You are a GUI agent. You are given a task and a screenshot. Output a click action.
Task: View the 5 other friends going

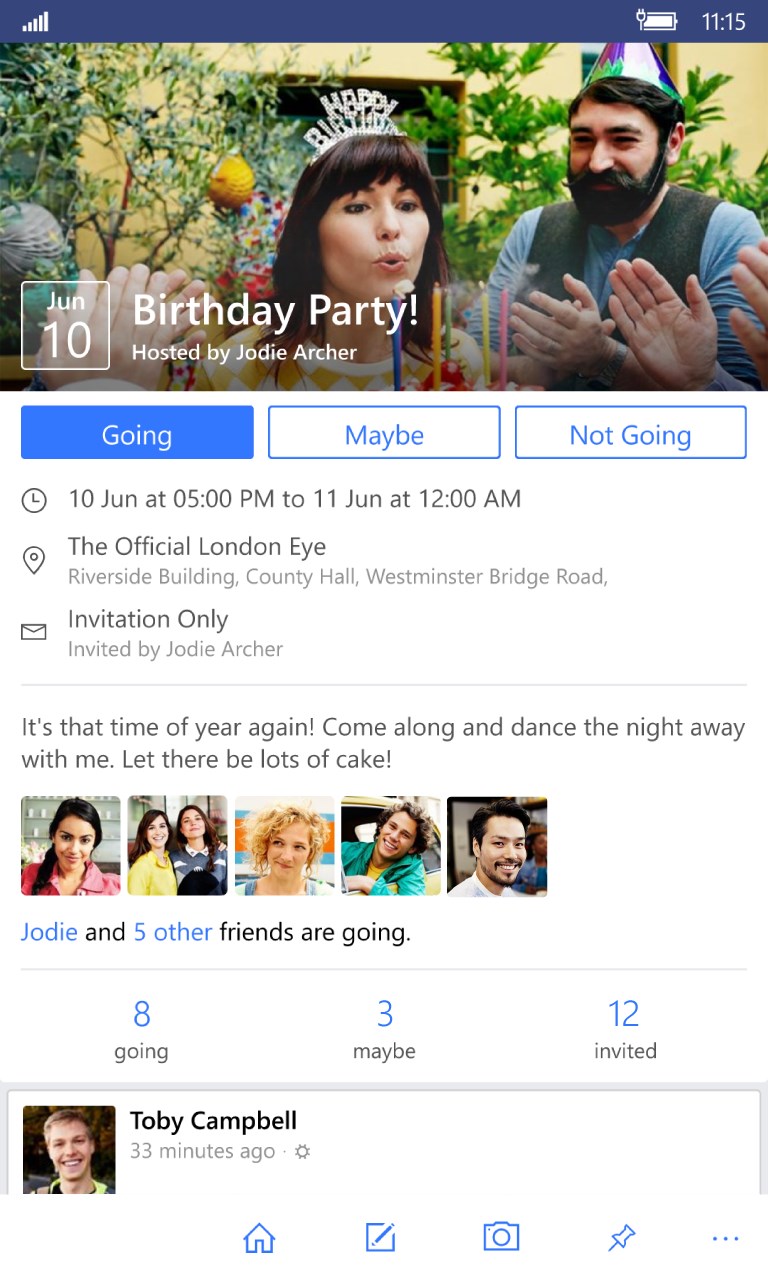pos(173,932)
